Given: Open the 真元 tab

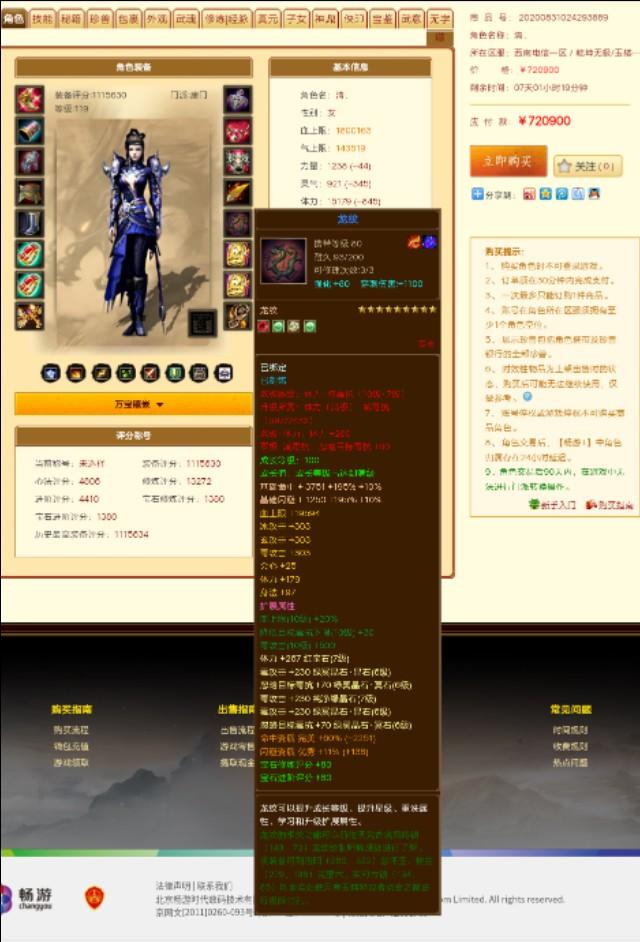Looking at the screenshot, I should pos(268,18).
